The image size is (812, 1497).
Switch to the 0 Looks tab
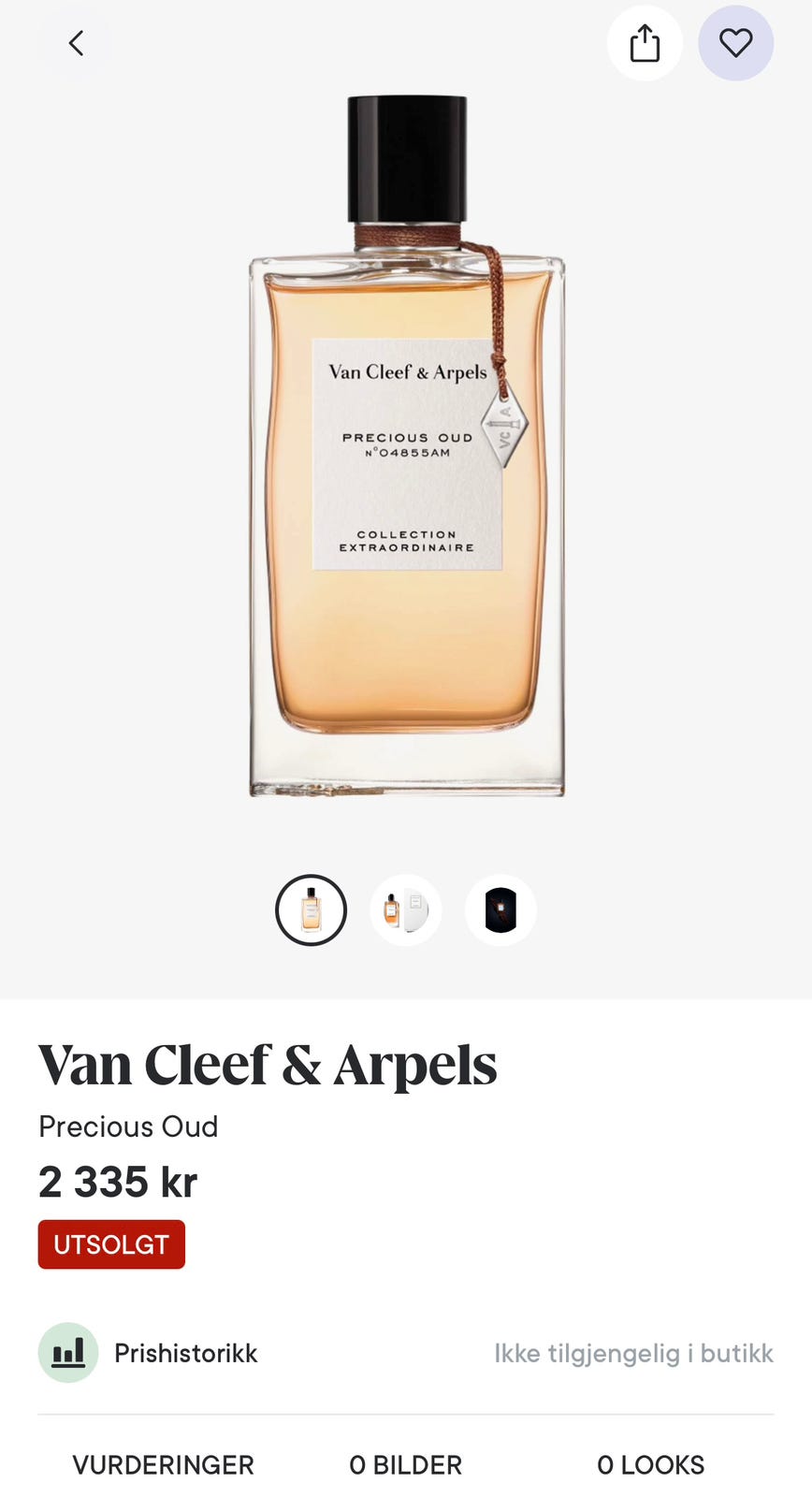651,1465
